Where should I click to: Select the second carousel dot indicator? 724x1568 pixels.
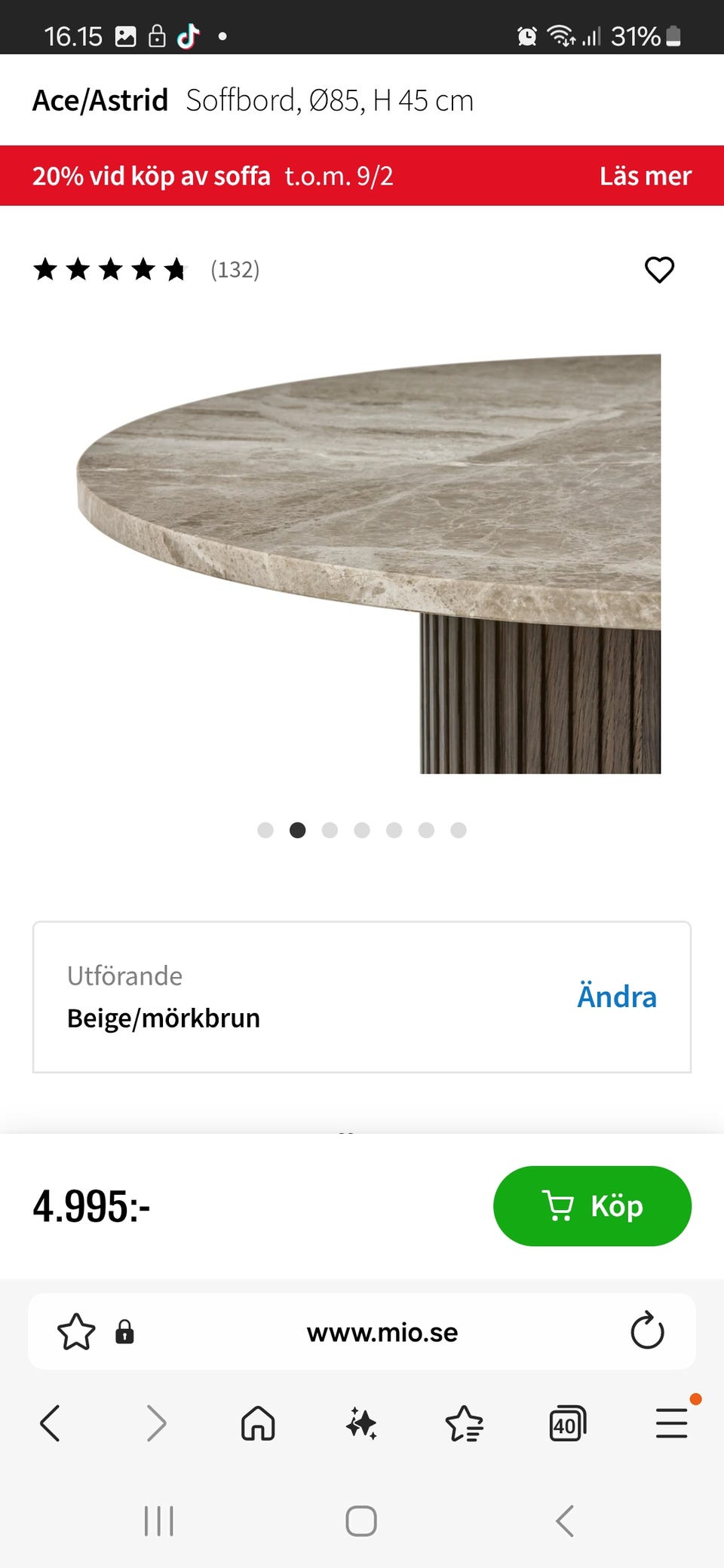[298, 830]
